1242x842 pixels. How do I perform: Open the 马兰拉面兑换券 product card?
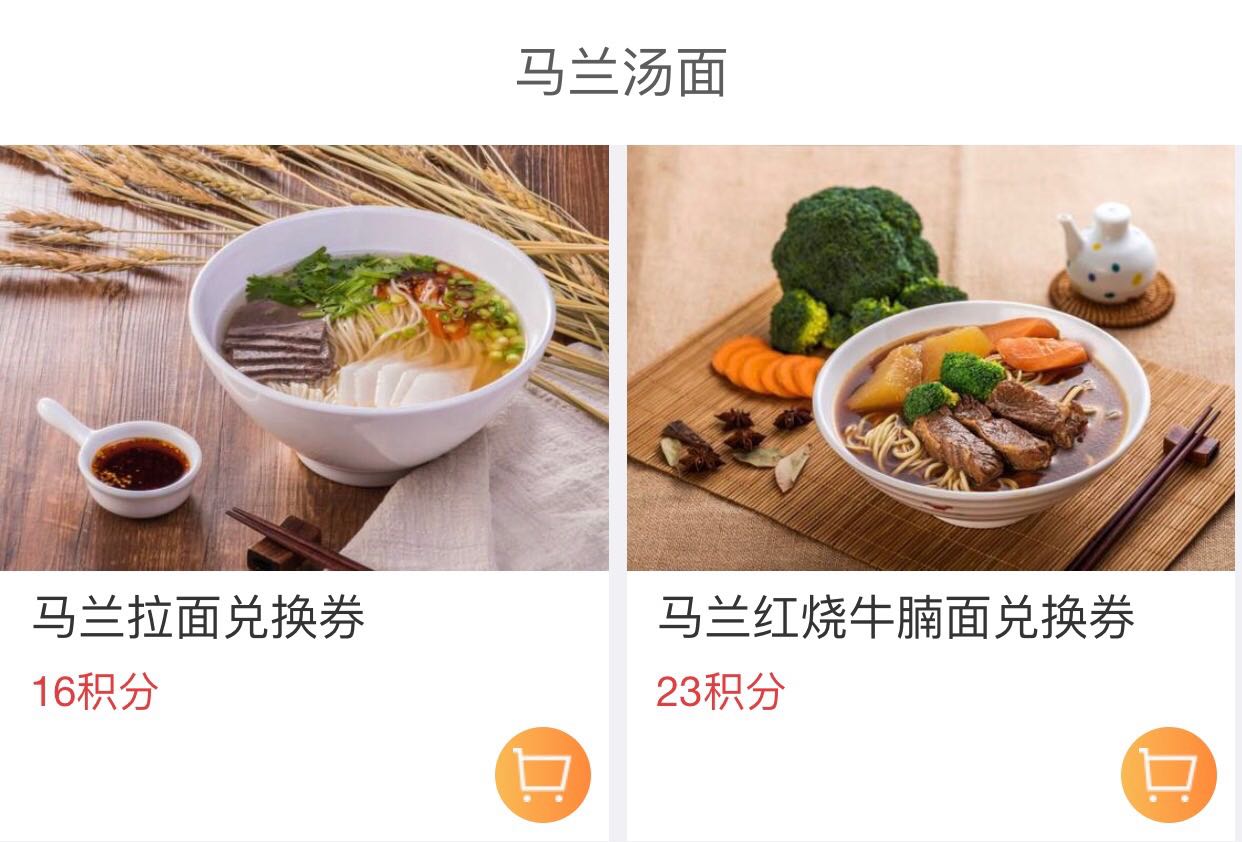pos(304,358)
